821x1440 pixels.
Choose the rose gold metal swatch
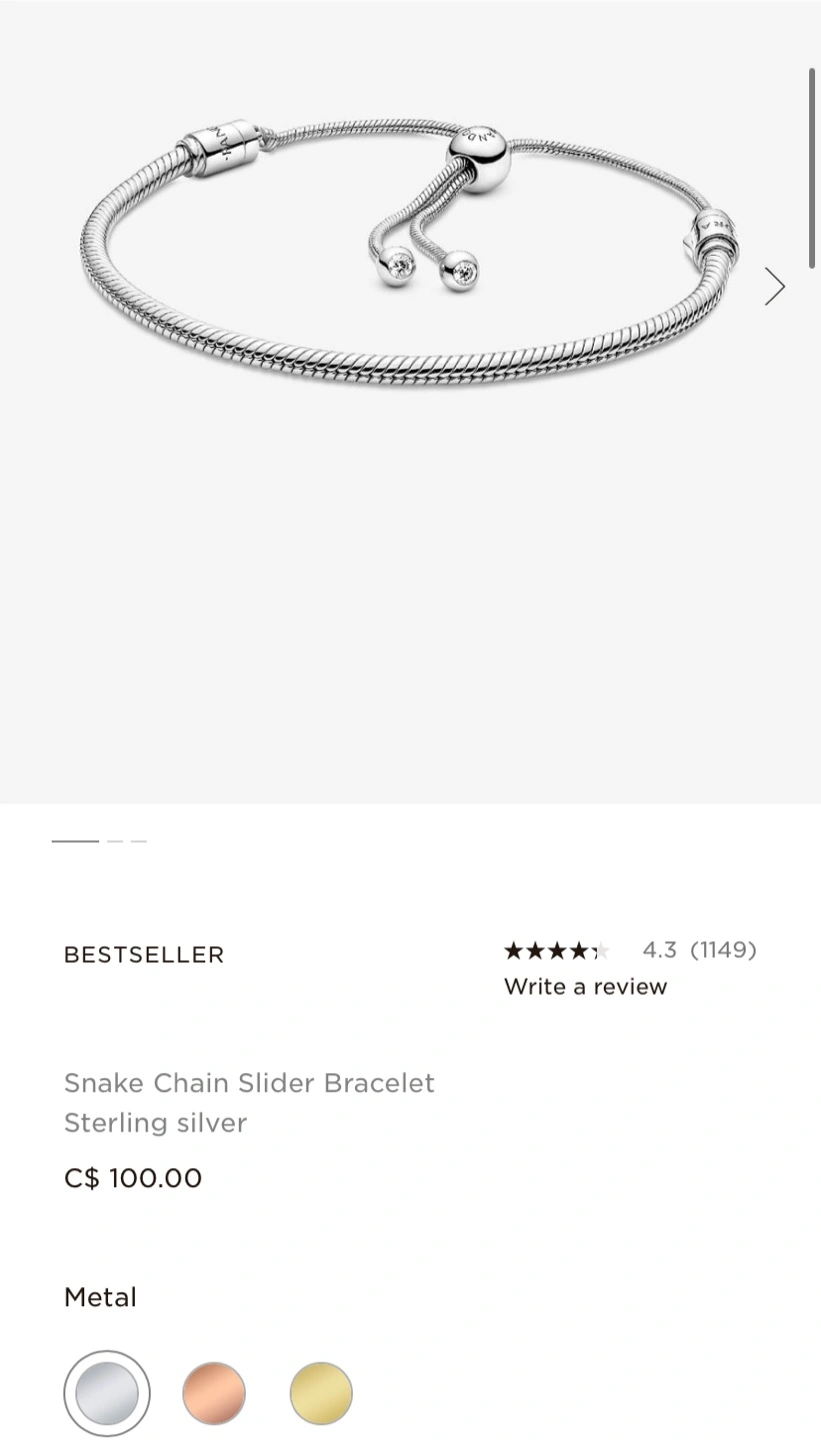tap(214, 1393)
